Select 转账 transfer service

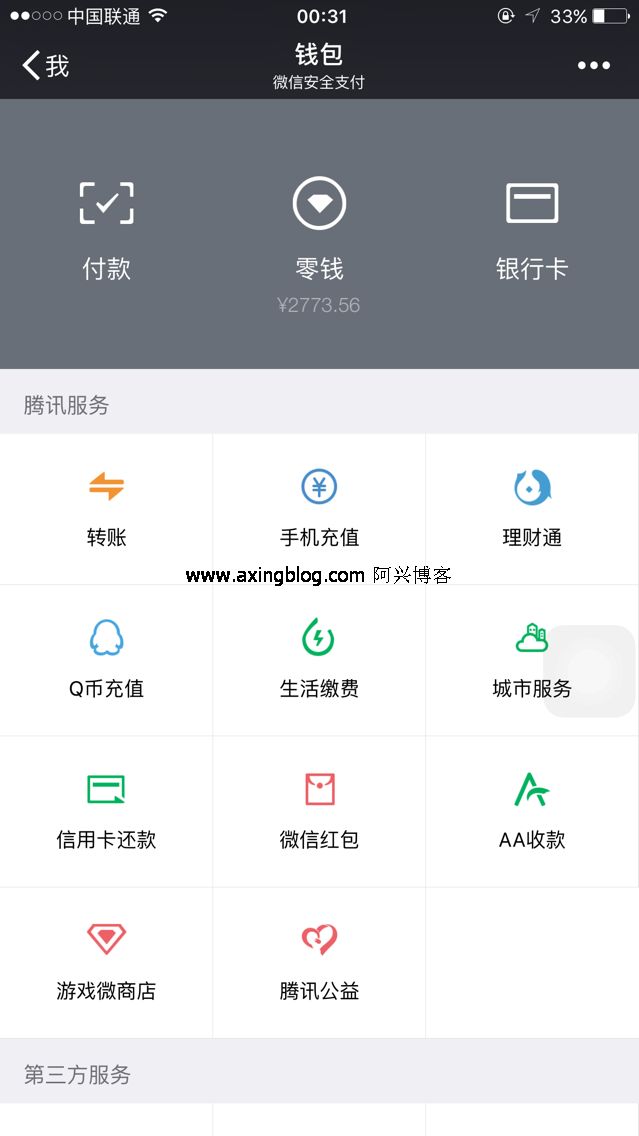[106, 509]
